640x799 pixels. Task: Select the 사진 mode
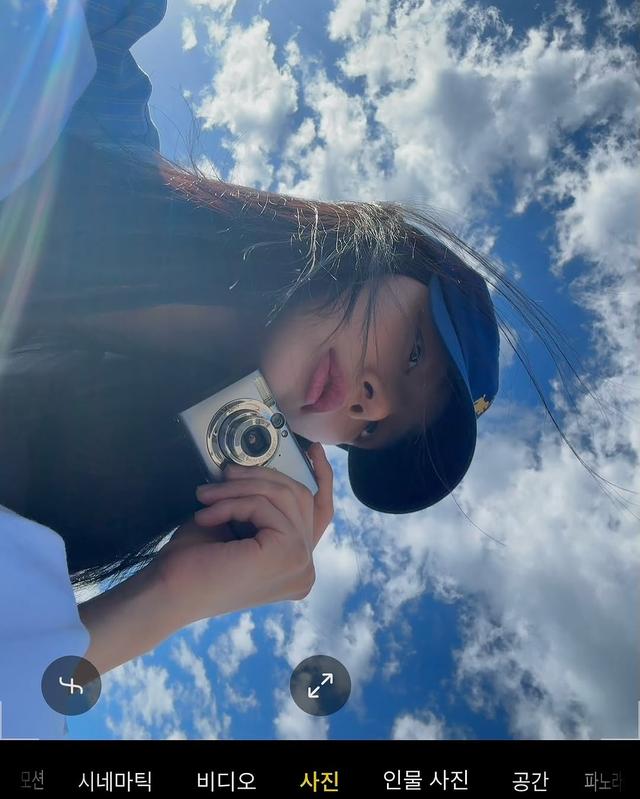point(320,780)
